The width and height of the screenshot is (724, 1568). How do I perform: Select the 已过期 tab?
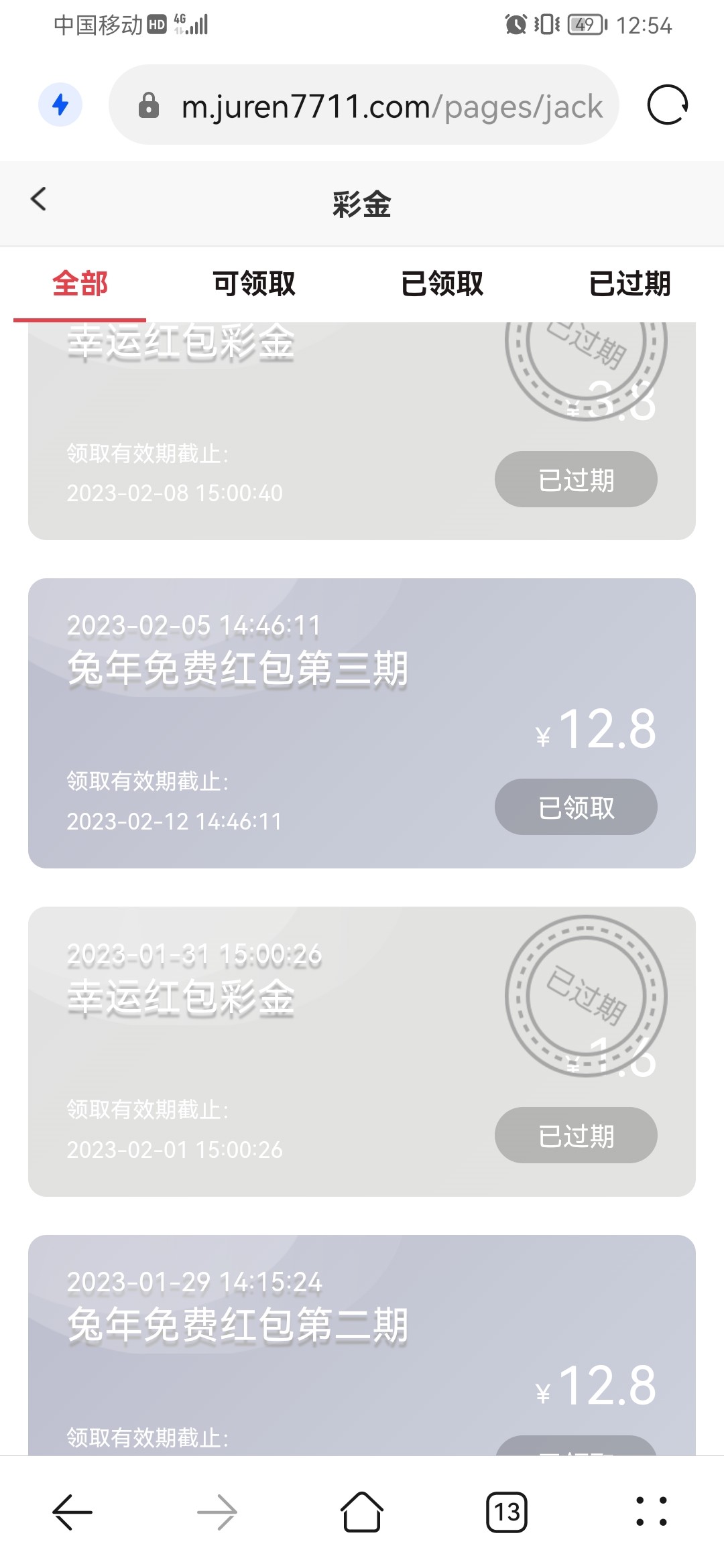point(629,283)
